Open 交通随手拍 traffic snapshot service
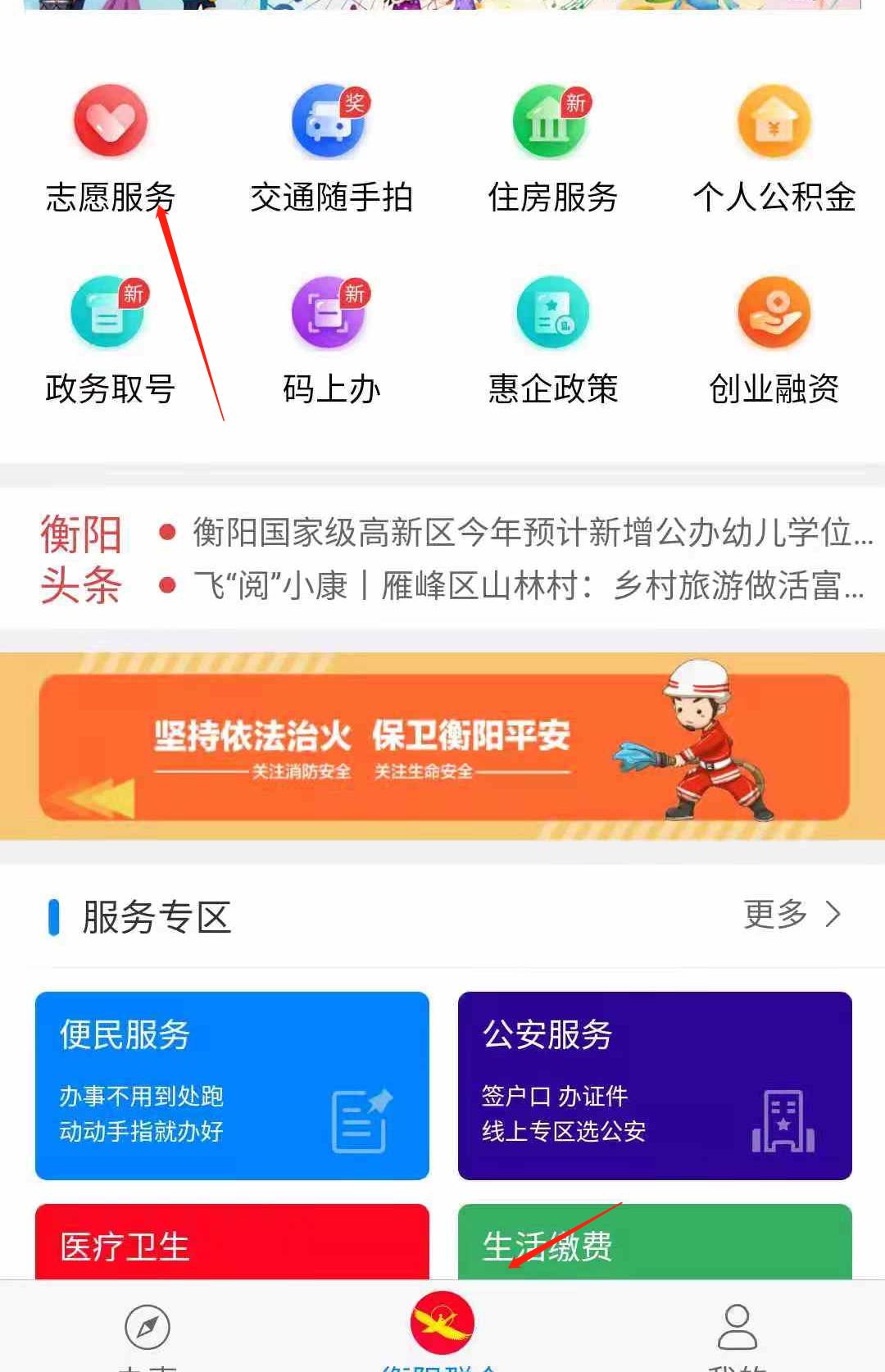This screenshot has height=1372, width=885. [331, 148]
